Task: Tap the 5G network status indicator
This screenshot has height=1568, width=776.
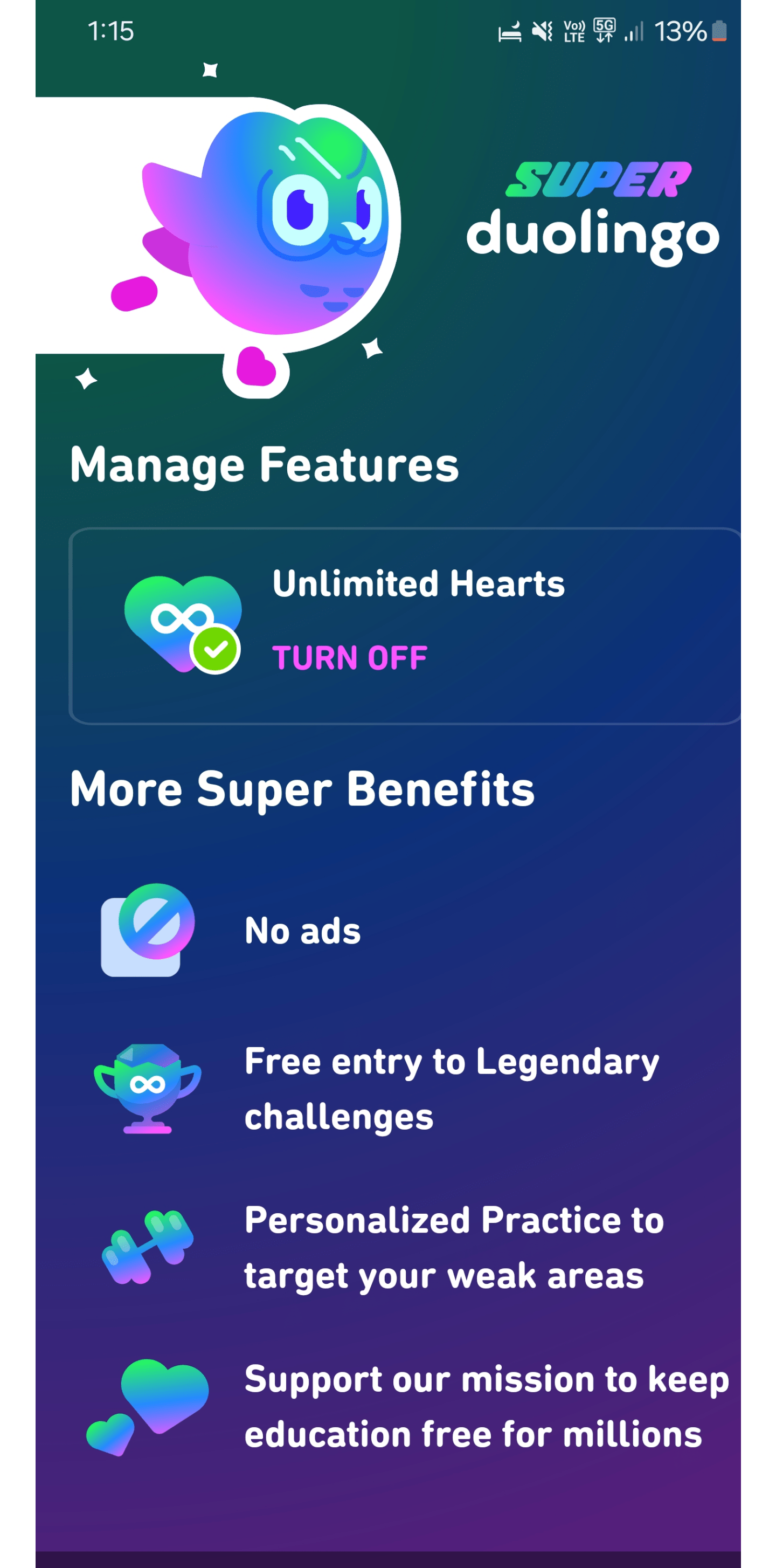Action: point(605,29)
